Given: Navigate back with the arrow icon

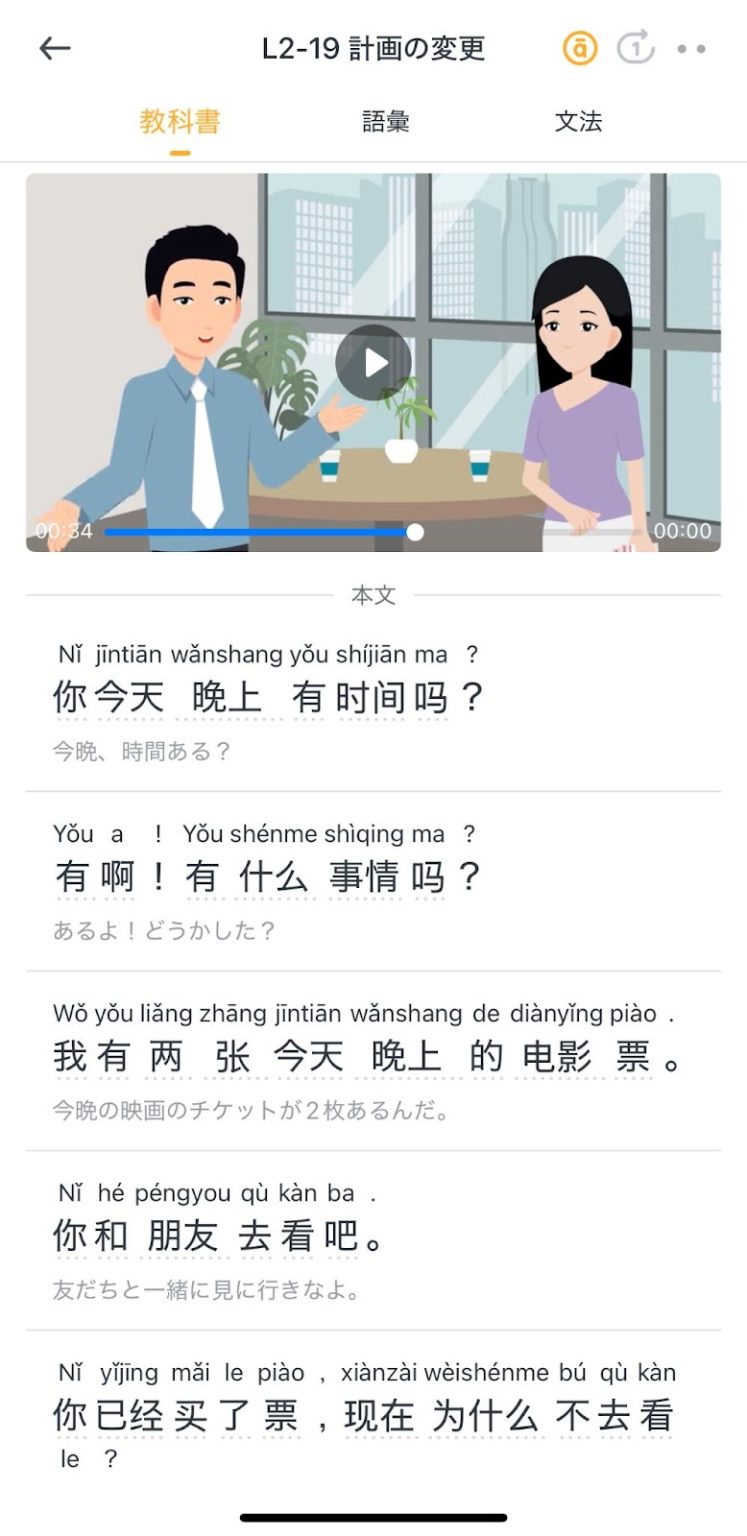Looking at the screenshot, I should point(56,48).
